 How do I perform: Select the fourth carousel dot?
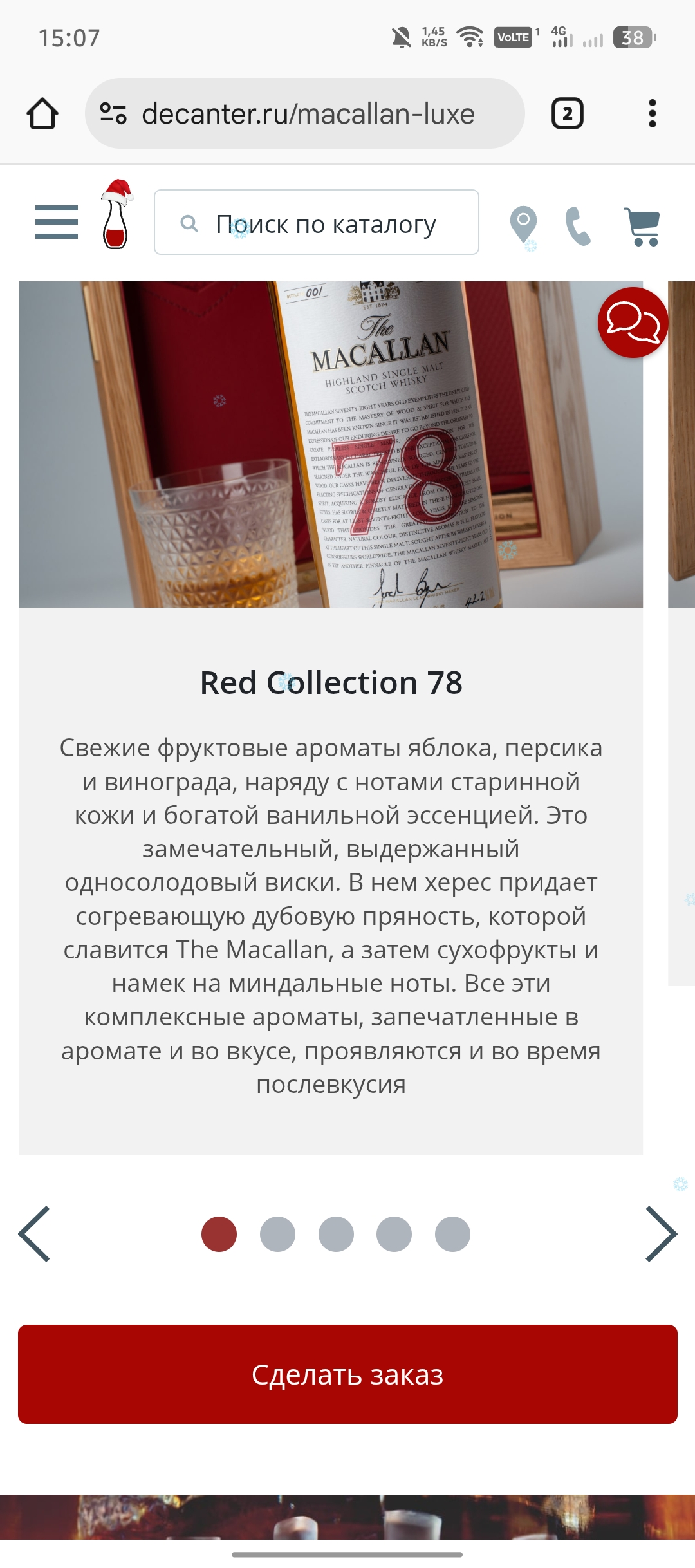pos(394,1234)
